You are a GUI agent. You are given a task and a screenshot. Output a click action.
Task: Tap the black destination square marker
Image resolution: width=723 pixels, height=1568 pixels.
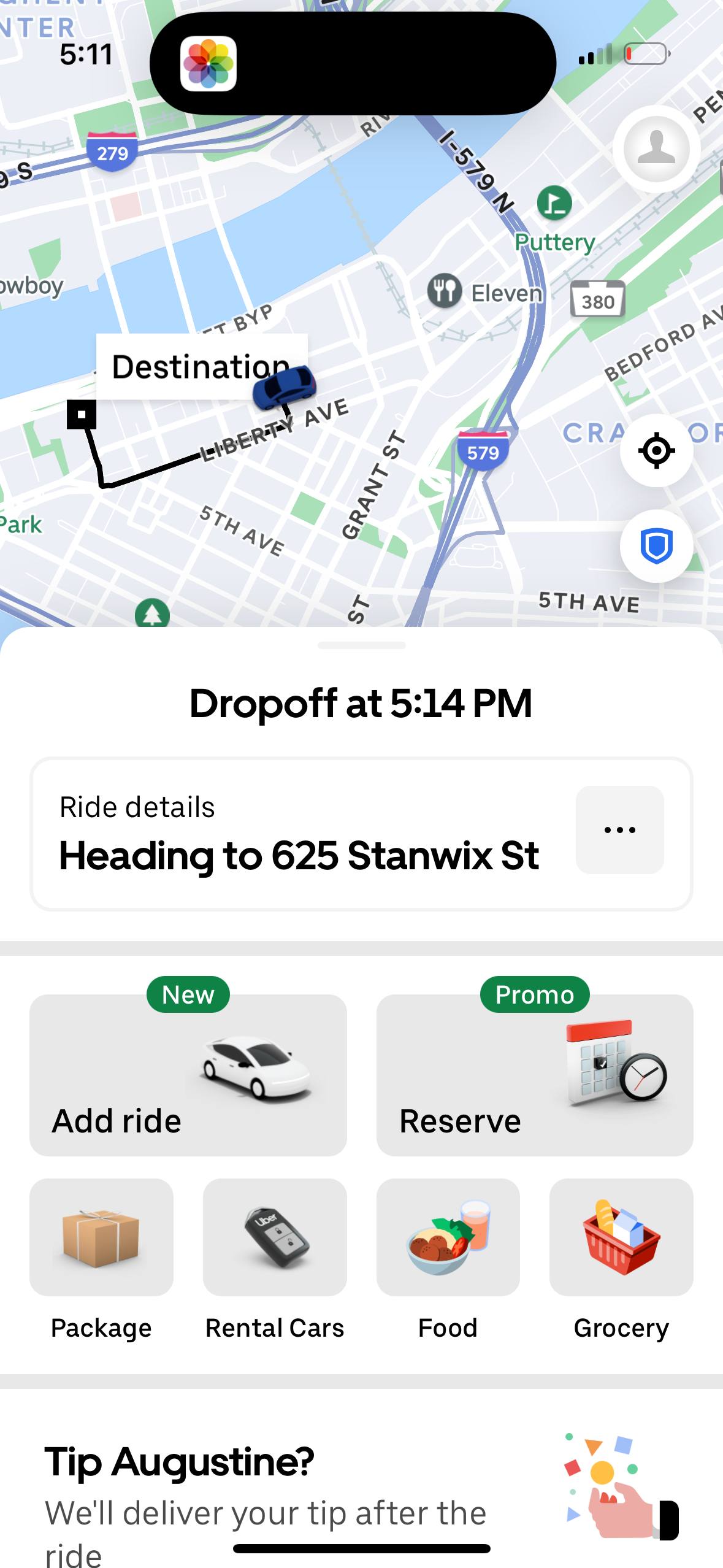pos(82,416)
